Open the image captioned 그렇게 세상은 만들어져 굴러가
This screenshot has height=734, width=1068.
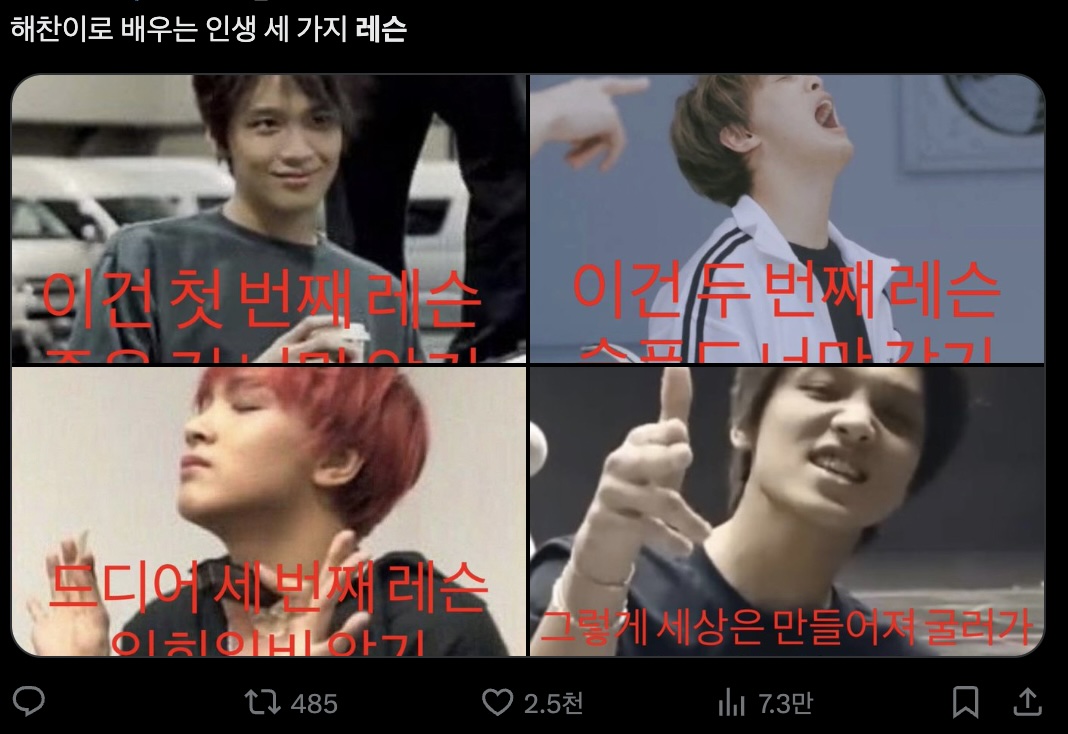click(x=787, y=511)
